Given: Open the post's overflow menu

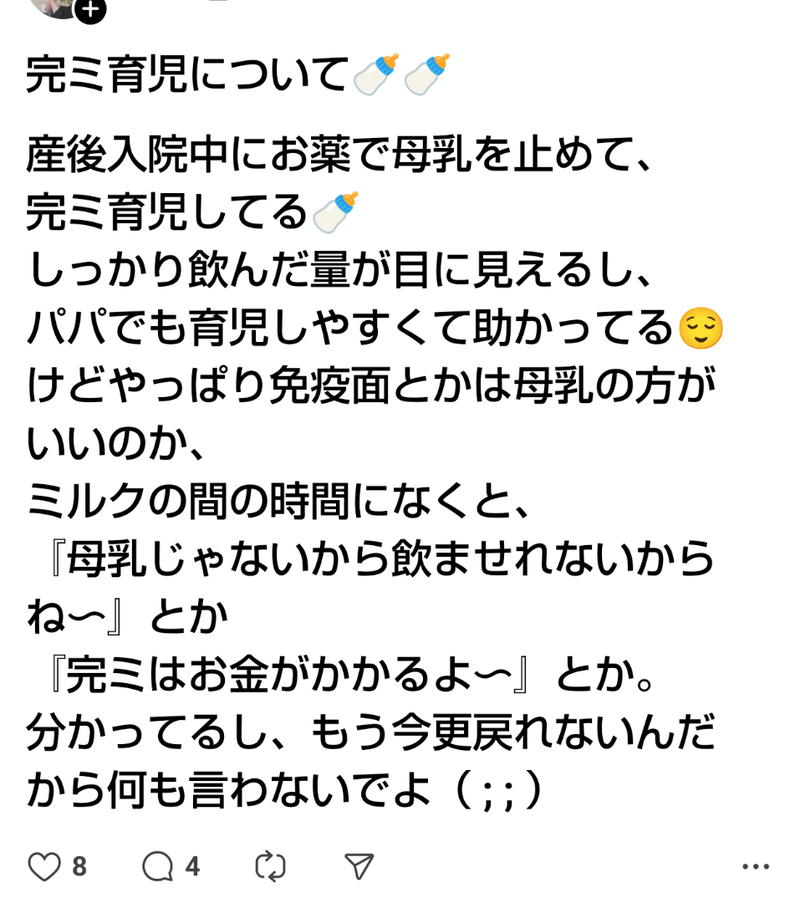Looking at the screenshot, I should pyautogui.click(x=755, y=866).
